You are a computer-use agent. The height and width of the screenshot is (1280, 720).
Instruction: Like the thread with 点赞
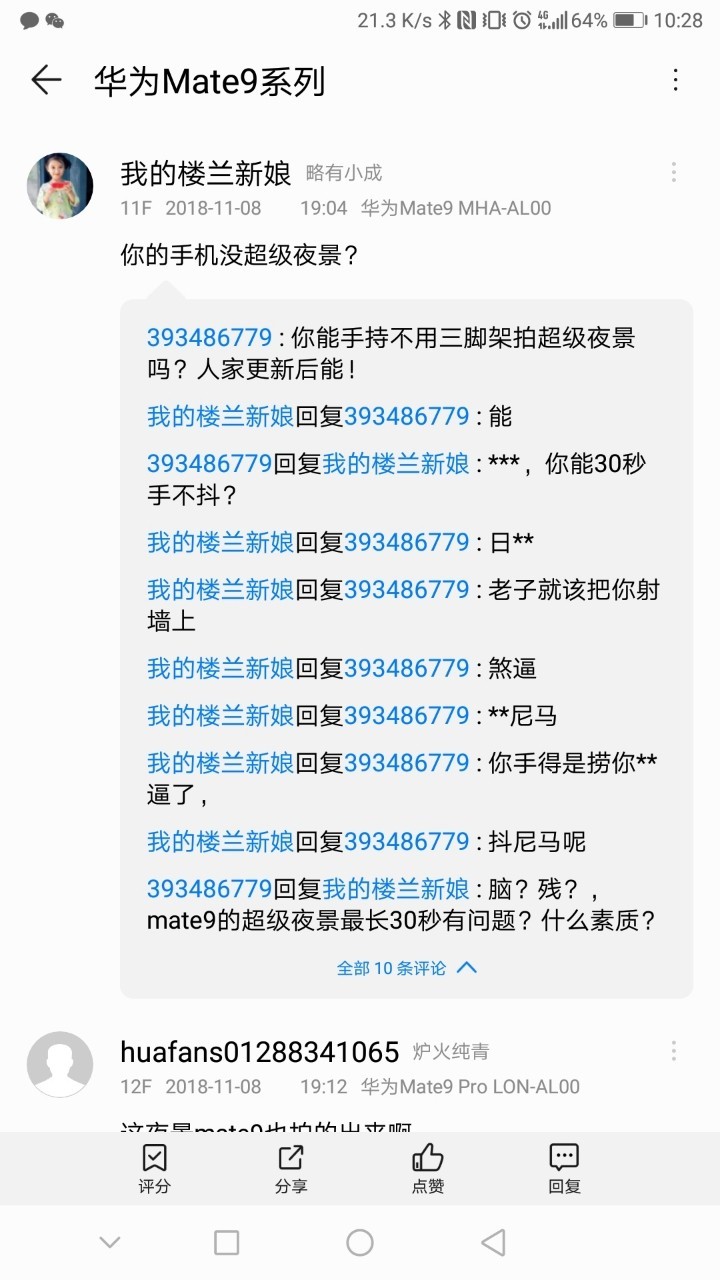[x=428, y=1169]
